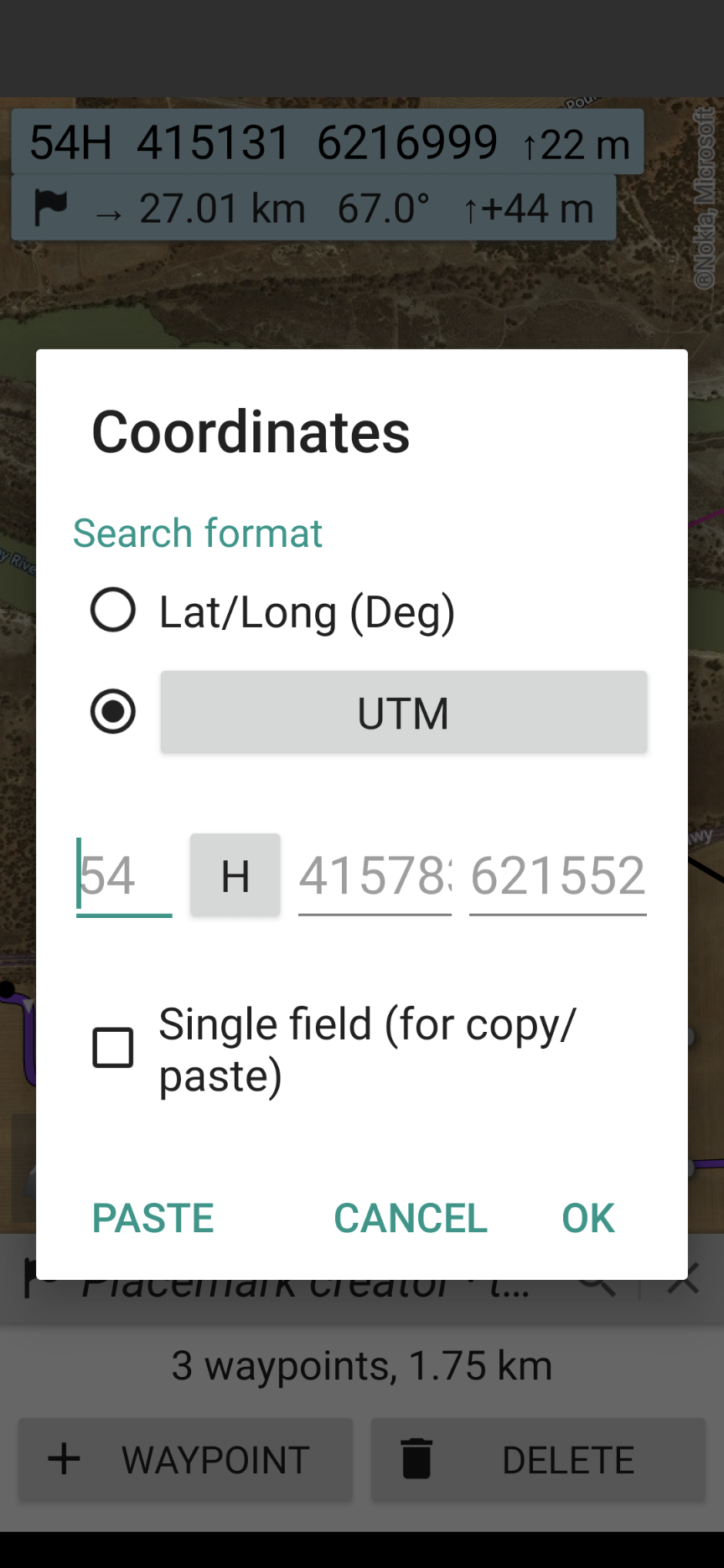Viewport: 724px width, 1568px height.
Task: Change the latitude band letter H
Action: [x=235, y=876]
